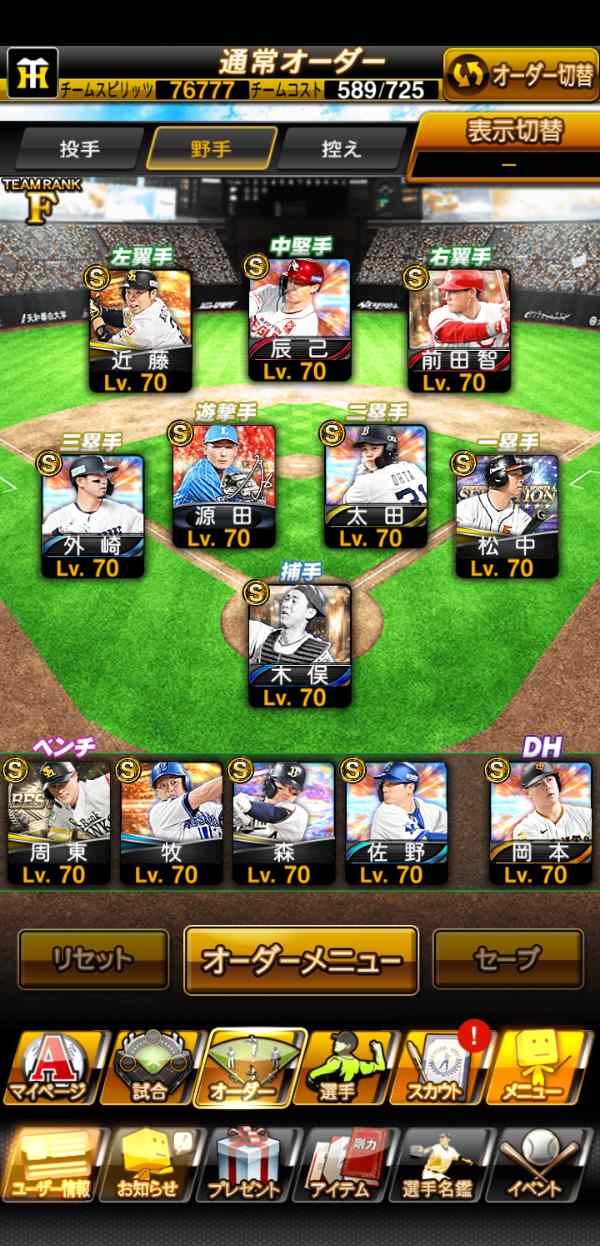Switch to the 控え tab
Viewport: 600px width, 1246px height.
click(341, 149)
